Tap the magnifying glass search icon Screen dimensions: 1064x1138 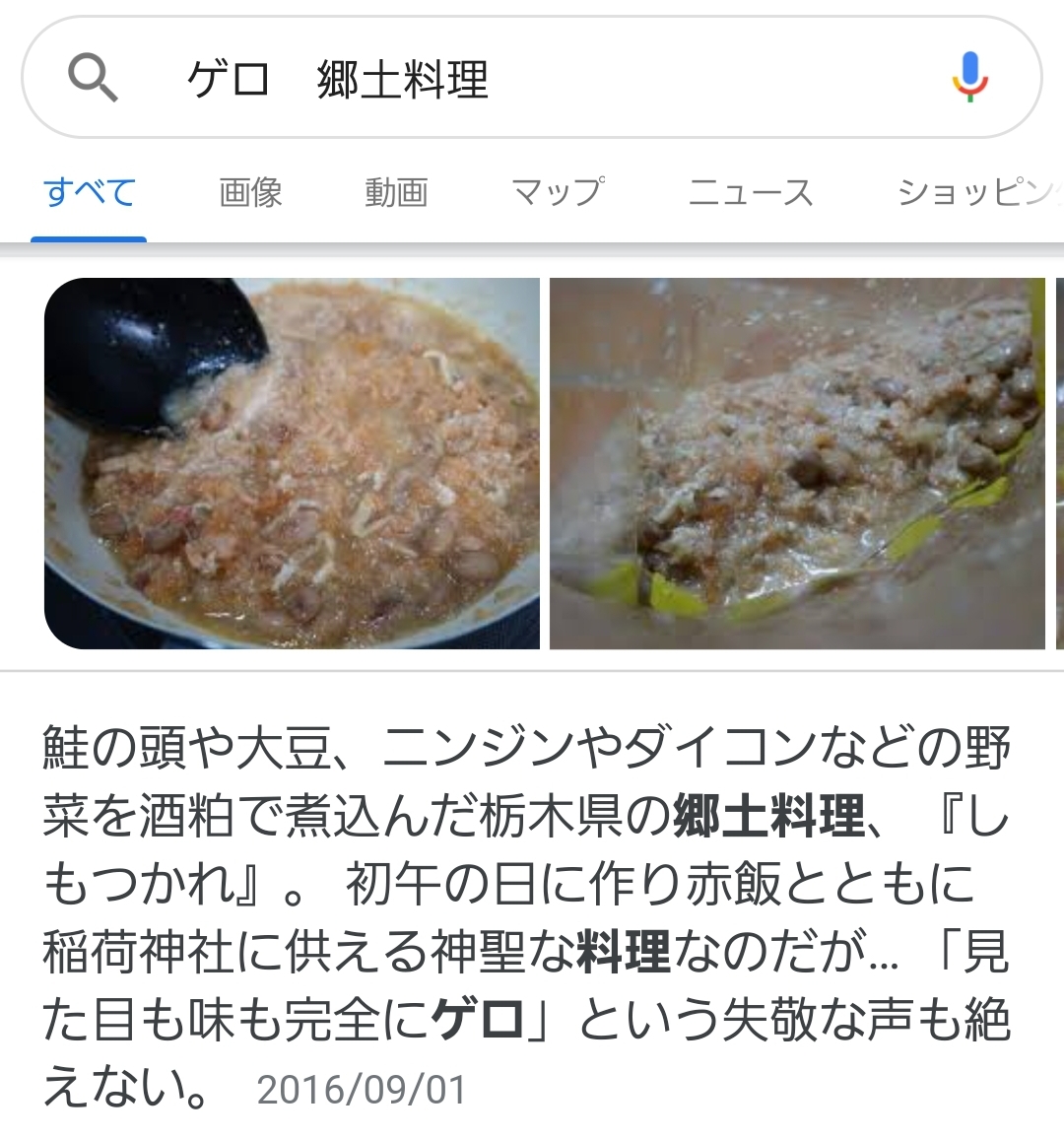tap(93, 78)
